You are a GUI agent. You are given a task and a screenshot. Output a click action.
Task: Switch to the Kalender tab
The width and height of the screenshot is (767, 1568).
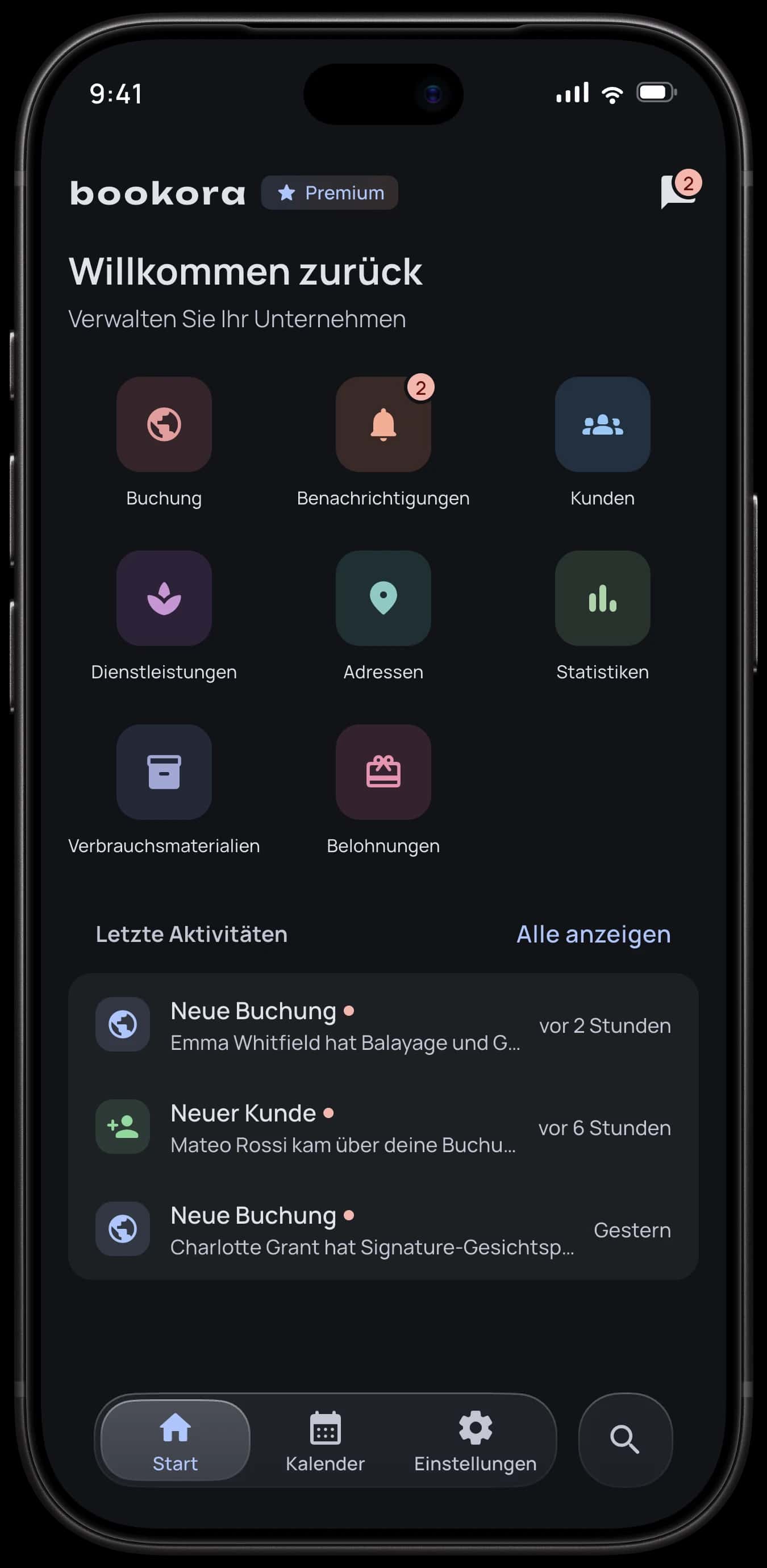pos(325,1441)
